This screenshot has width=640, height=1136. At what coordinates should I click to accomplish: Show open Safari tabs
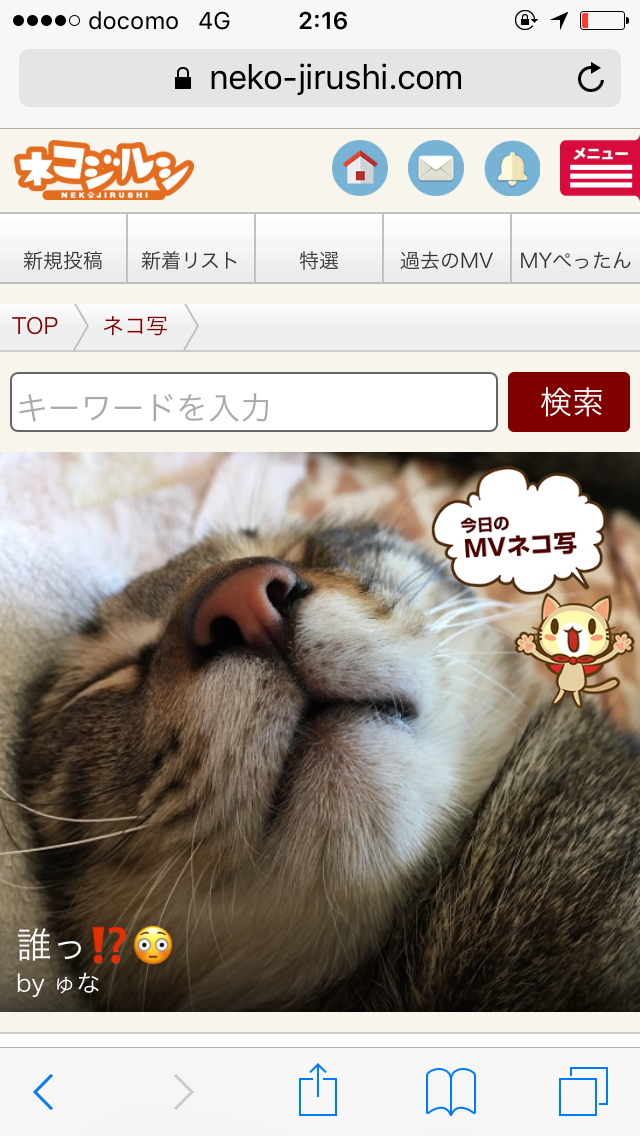[583, 1091]
